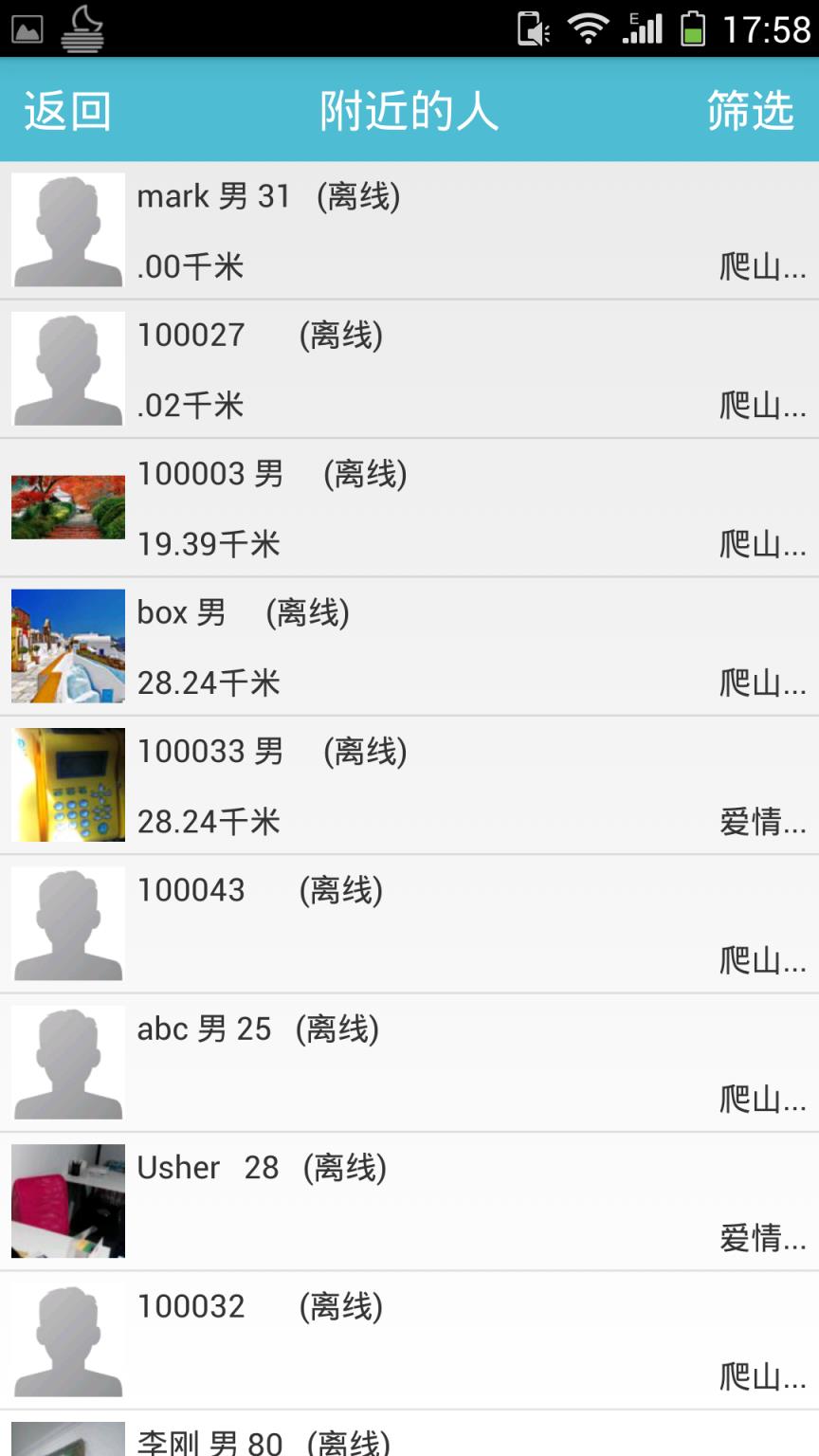Tap 100003's autumn scenery photo thumbnail

[x=66, y=506]
